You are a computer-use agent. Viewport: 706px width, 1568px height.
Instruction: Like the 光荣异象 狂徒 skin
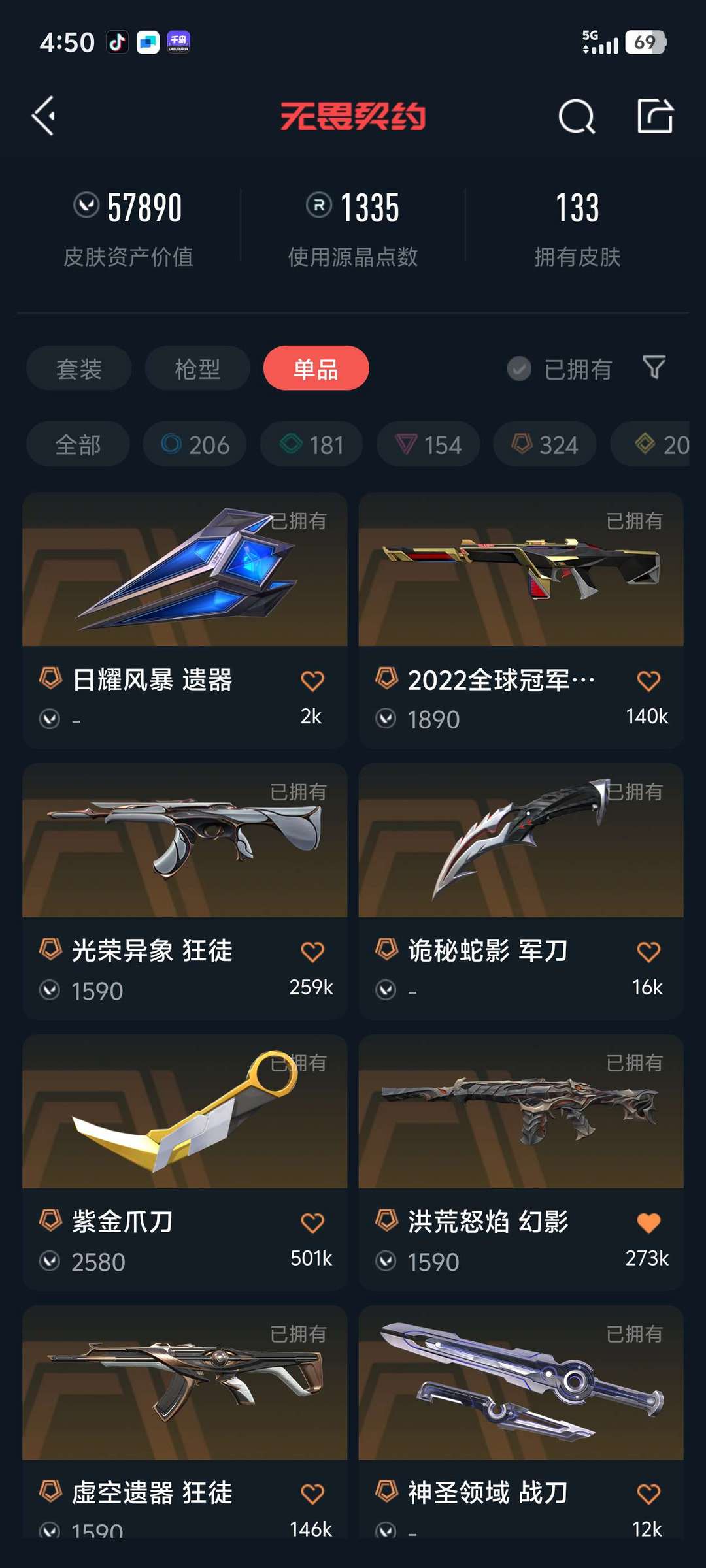tap(312, 952)
